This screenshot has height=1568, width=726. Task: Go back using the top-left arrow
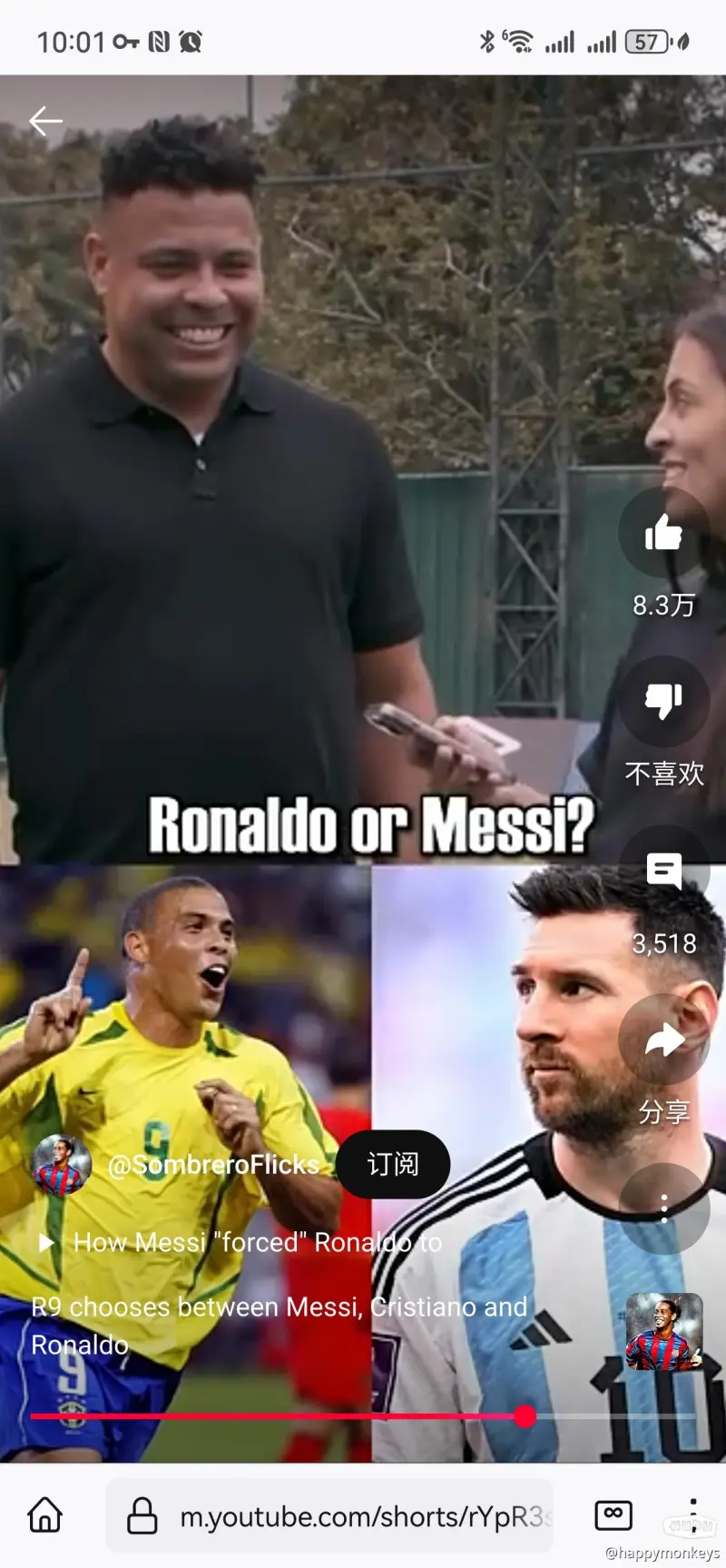coord(45,121)
